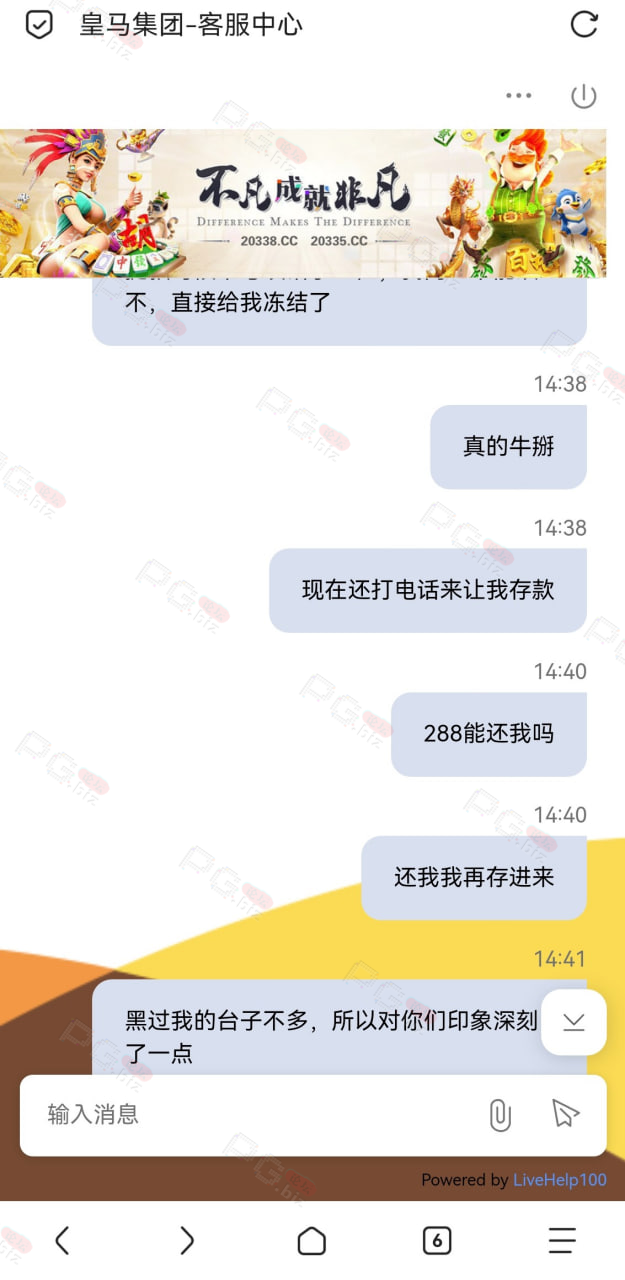Reload the page with the refresh icon
This screenshot has height=1280, width=625.
tap(584, 25)
